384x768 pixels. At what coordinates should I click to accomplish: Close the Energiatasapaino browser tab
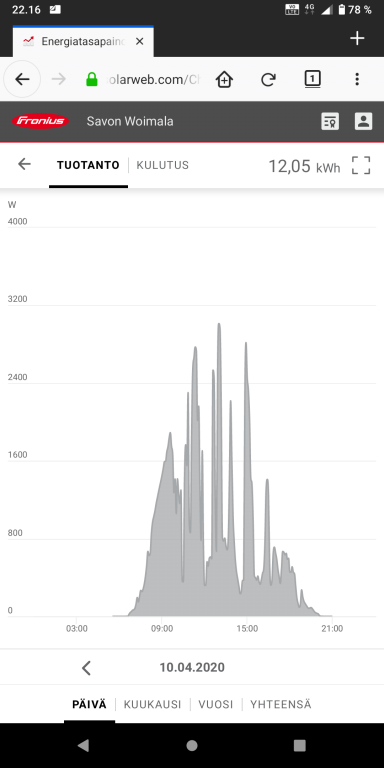click(140, 42)
